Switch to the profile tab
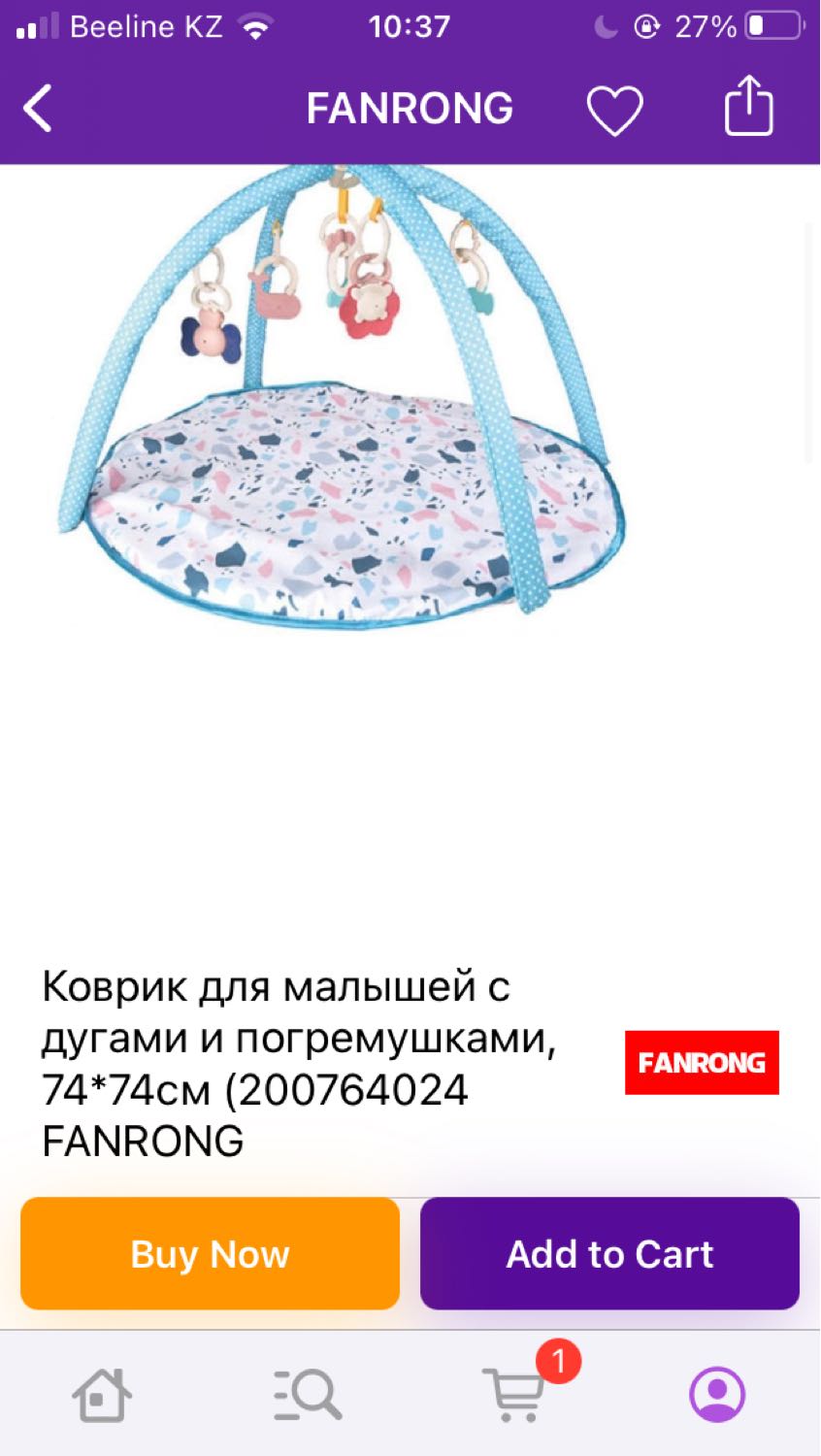 click(x=717, y=1395)
